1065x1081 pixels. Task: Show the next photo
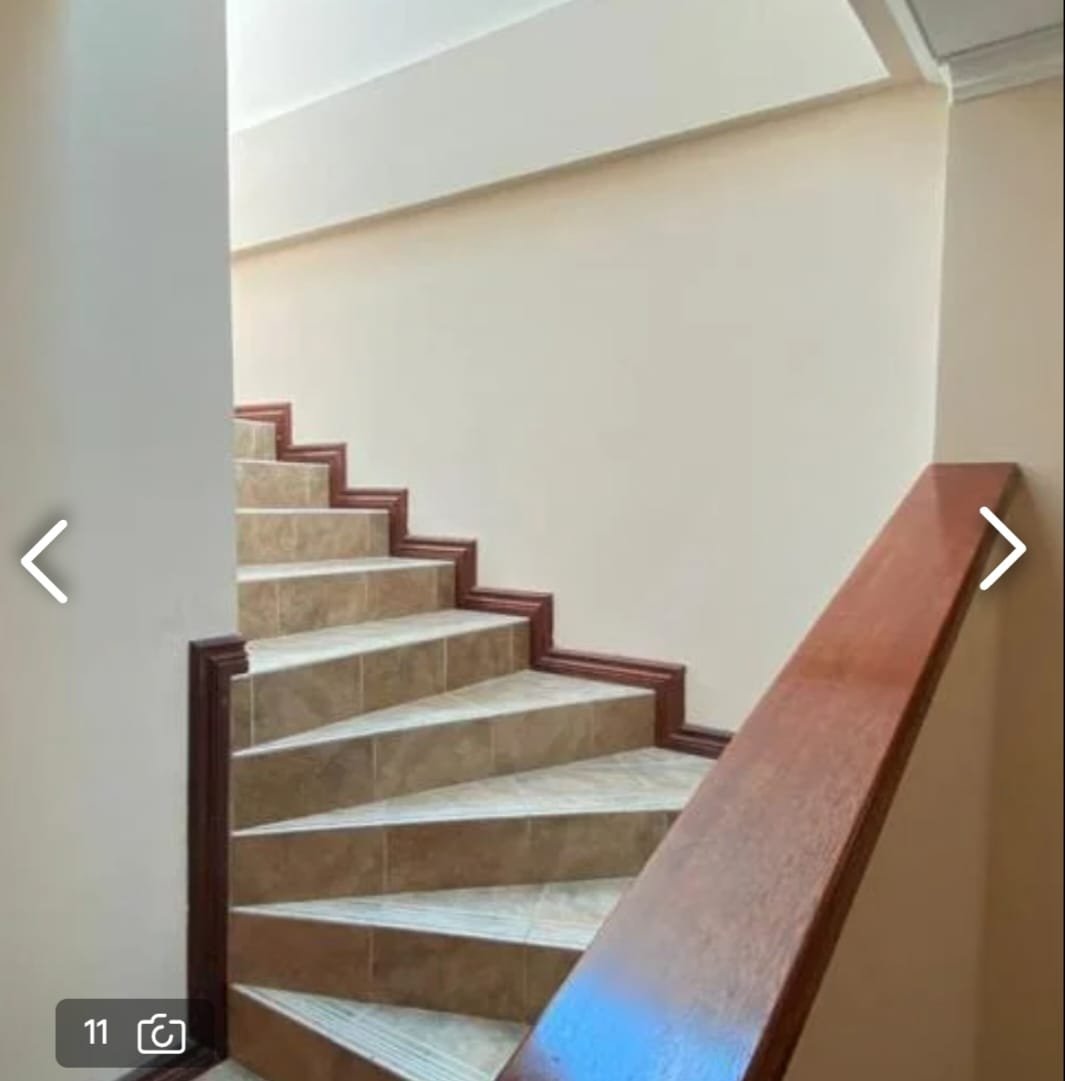pos(1001,549)
